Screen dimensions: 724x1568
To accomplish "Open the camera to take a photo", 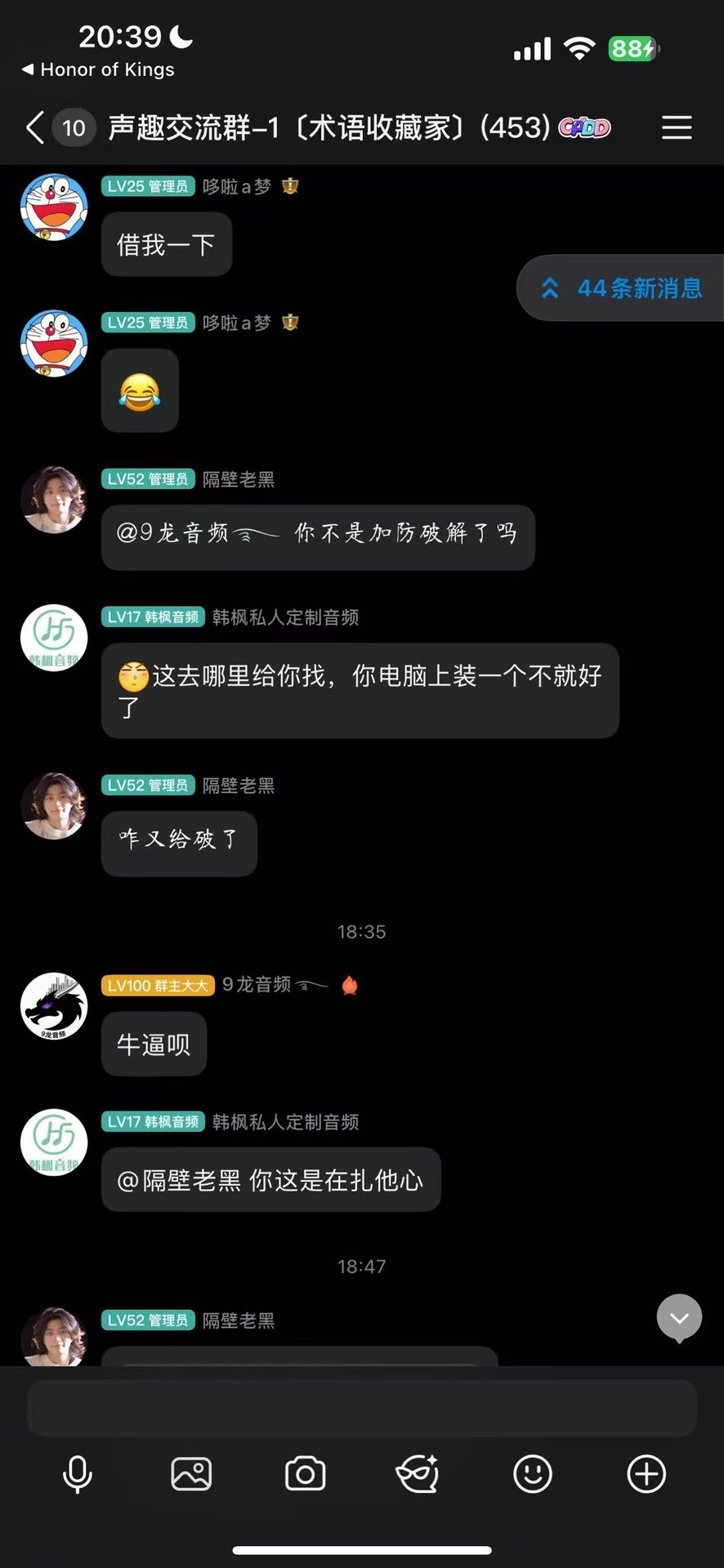I will (305, 1474).
